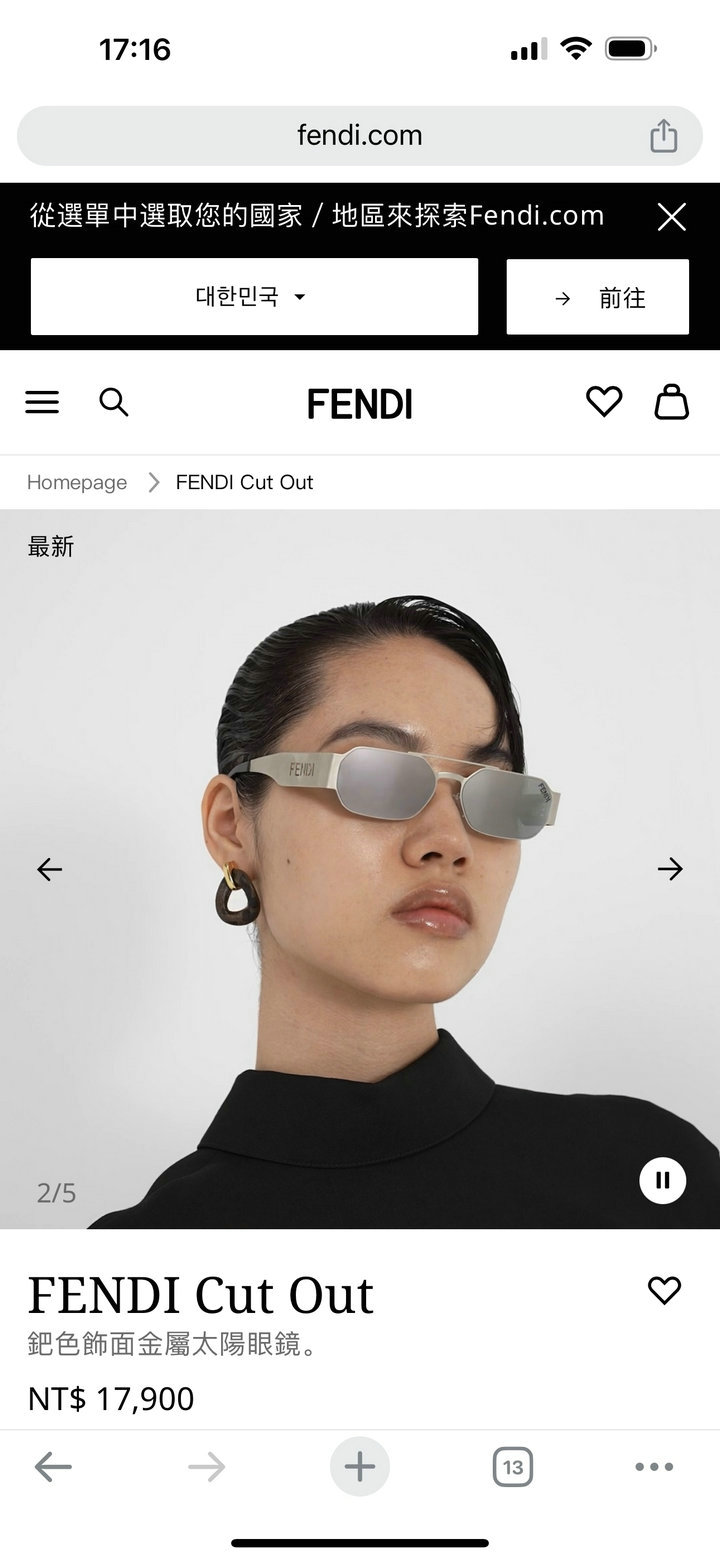Image resolution: width=720 pixels, height=1561 pixels.
Task: Tap the fendi.com address bar
Action: pyautogui.click(x=360, y=136)
